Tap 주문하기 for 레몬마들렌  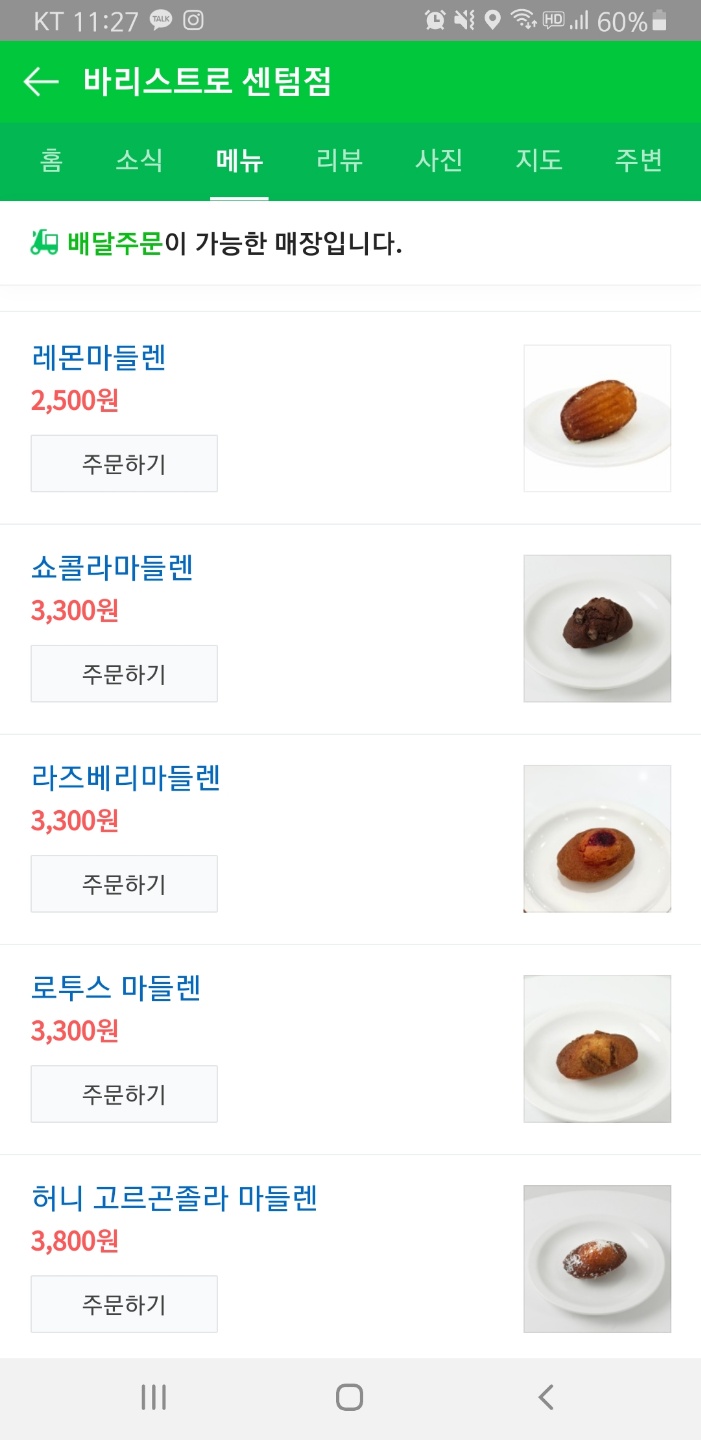click(x=124, y=464)
